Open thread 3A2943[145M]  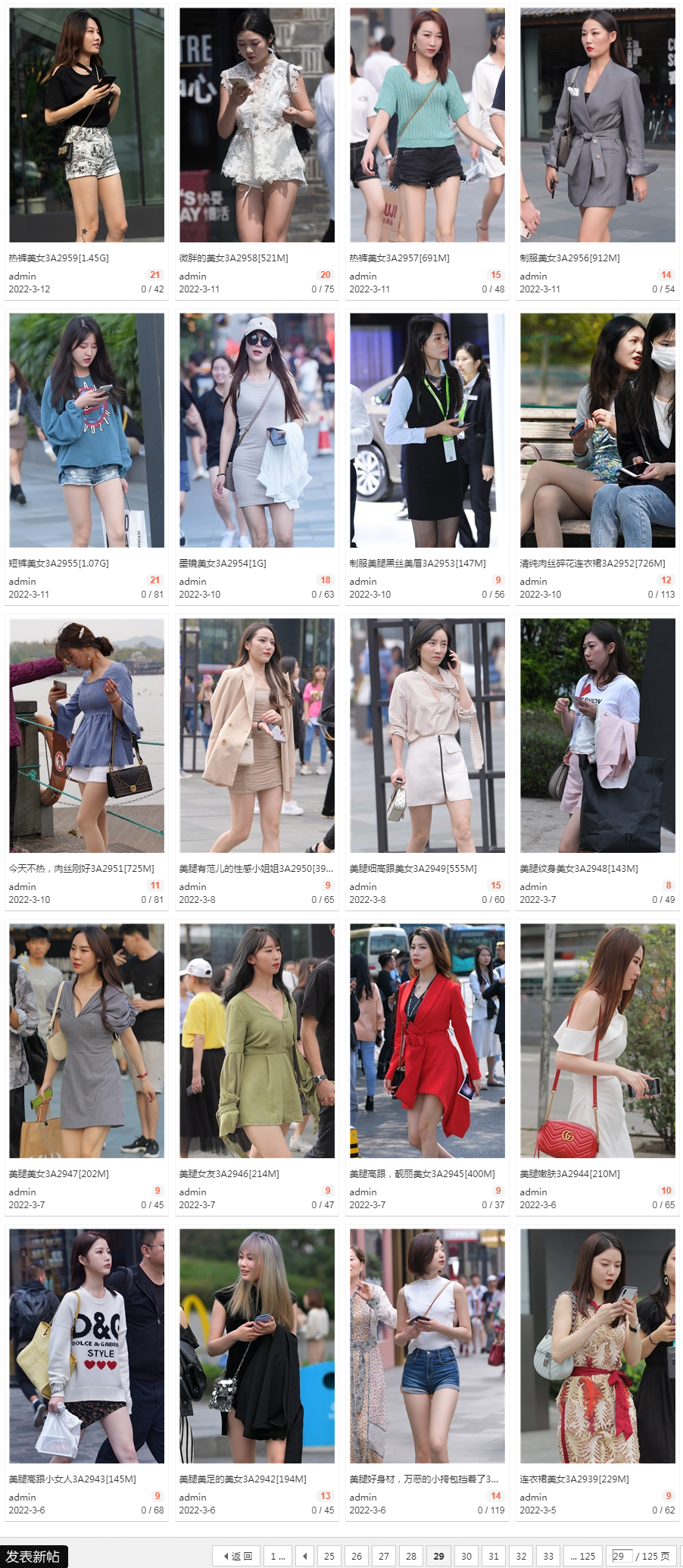click(73, 1479)
